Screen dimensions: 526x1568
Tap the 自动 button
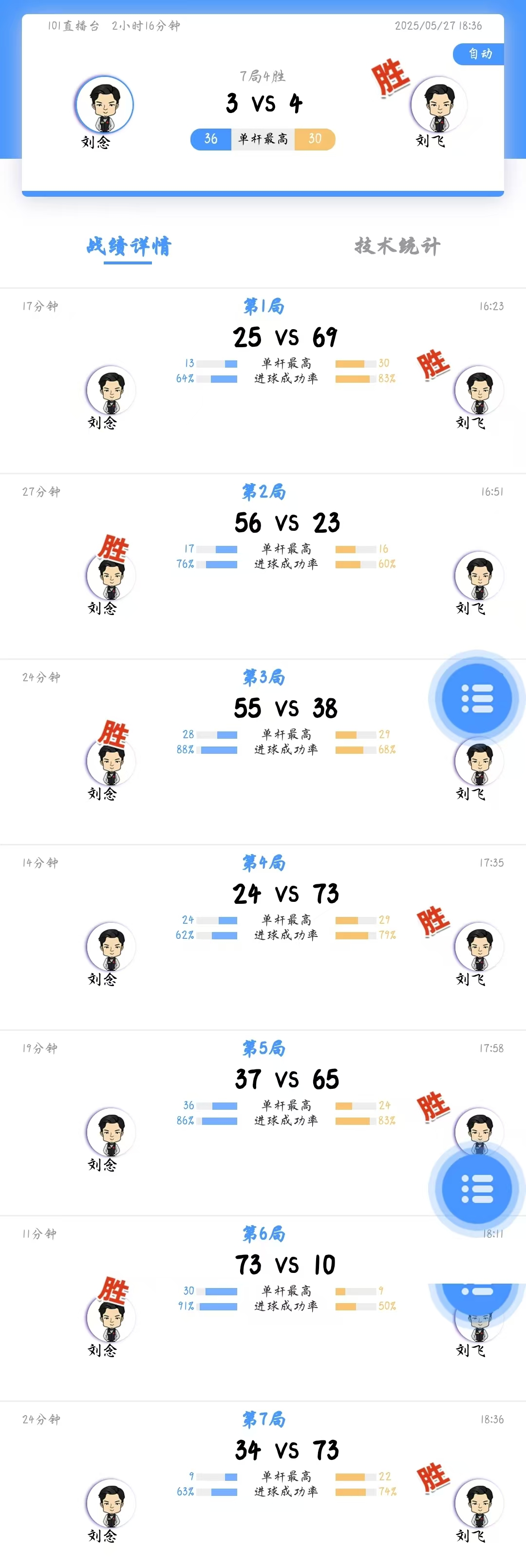480,54
